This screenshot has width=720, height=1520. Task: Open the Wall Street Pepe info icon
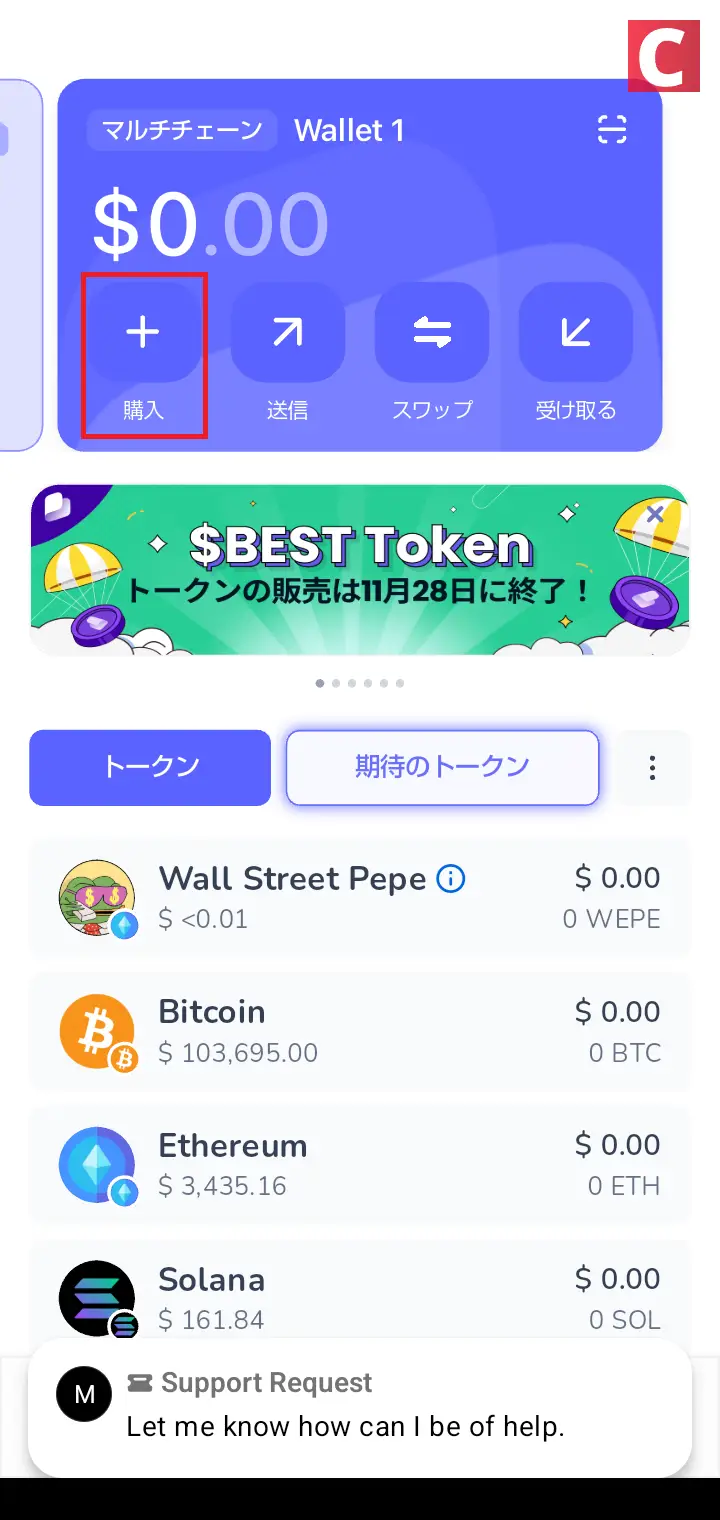(x=451, y=878)
